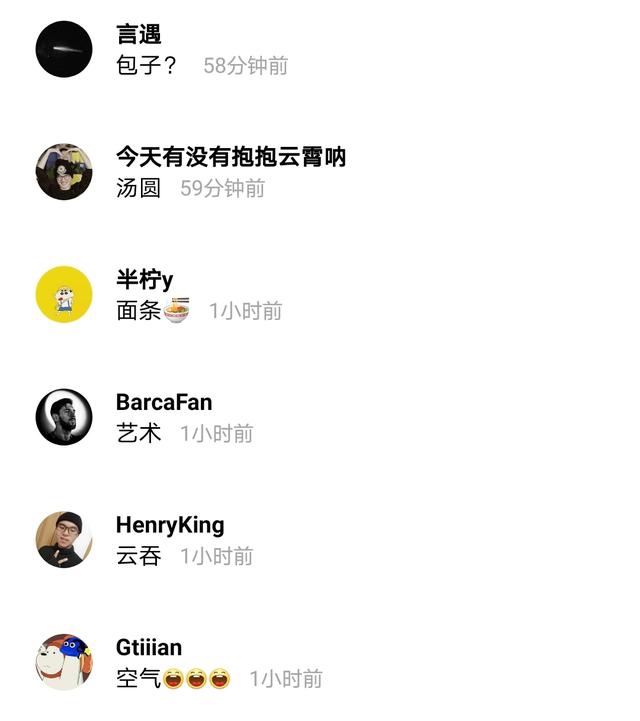Image resolution: width=640 pixels, height=721 pixels.
Task: Select BarcaFan's comment 艺术
Action: tap(138, 433)
